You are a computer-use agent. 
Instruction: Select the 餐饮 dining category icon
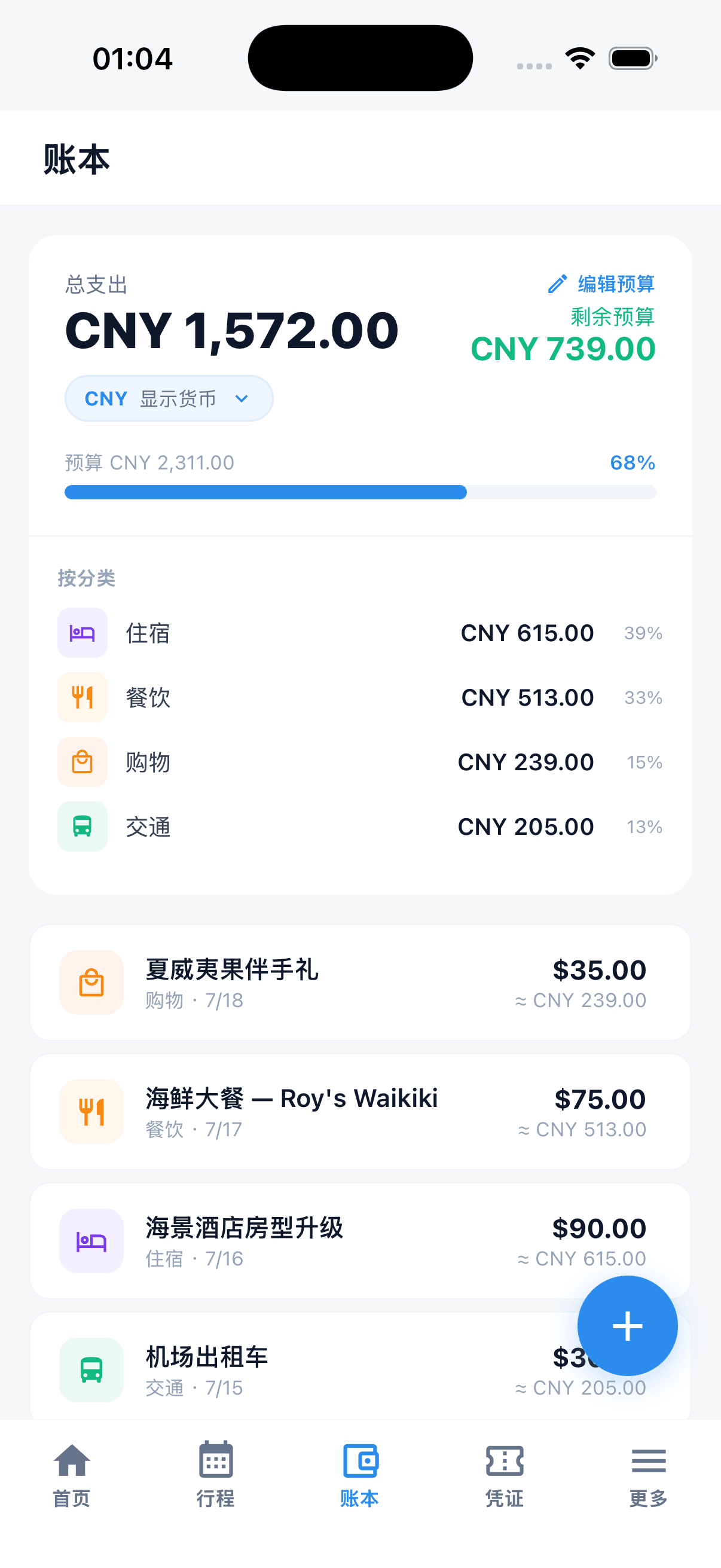pos(82,697)
